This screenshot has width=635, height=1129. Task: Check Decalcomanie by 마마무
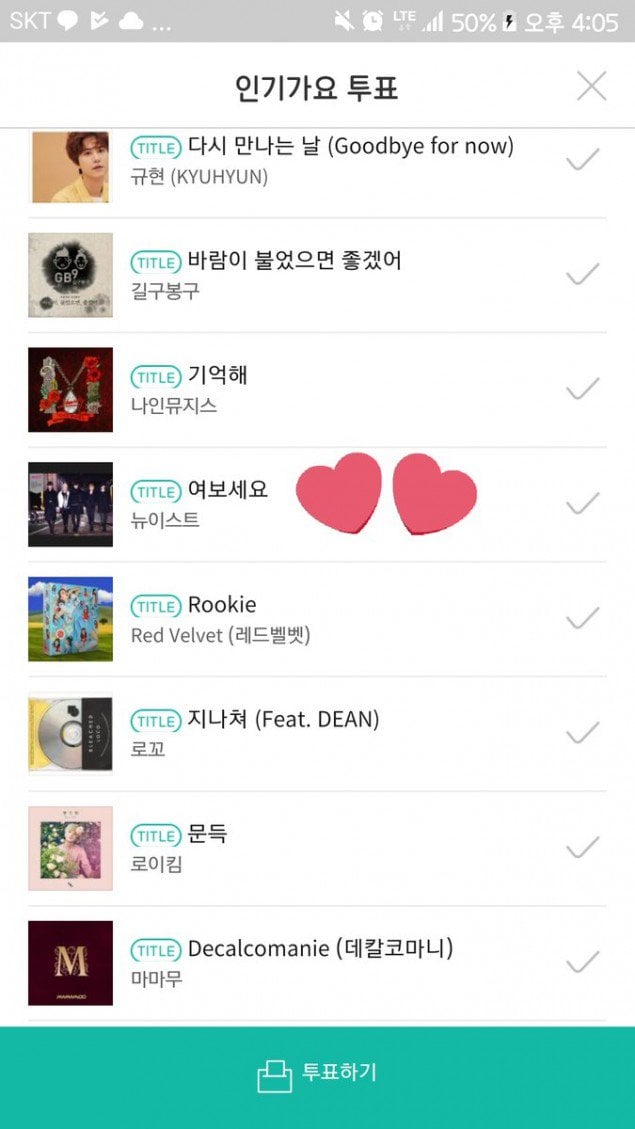point(582,962)
